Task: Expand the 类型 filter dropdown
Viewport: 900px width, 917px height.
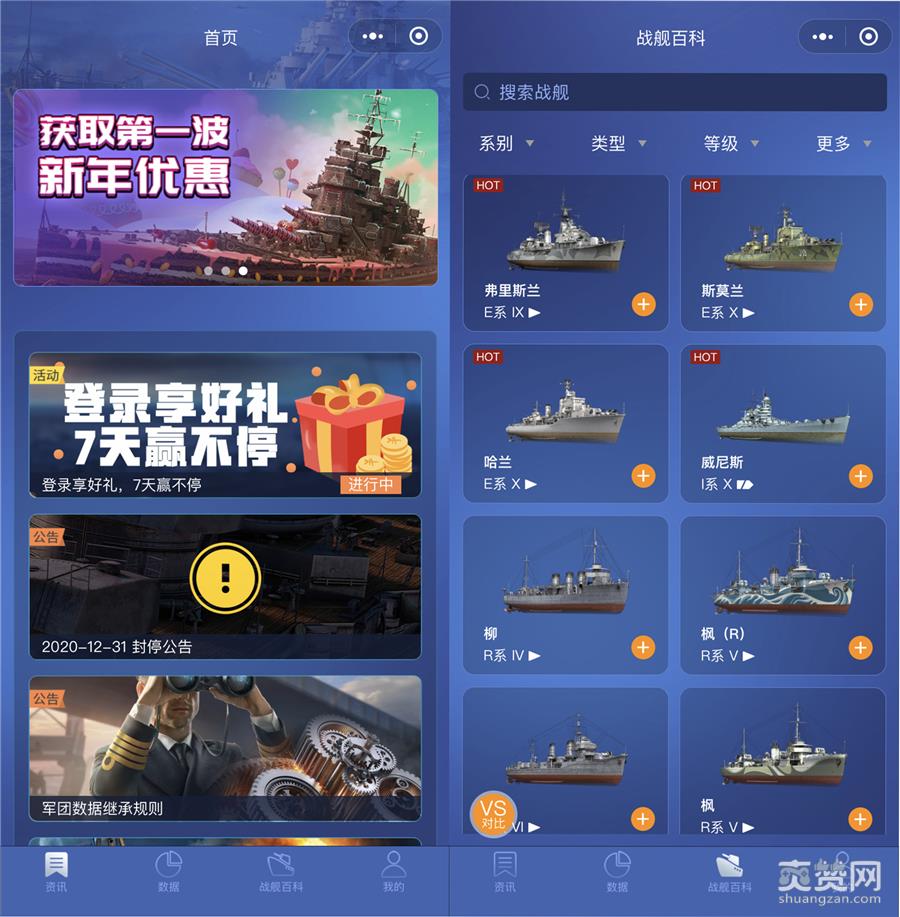Action: tap(618, 144)
